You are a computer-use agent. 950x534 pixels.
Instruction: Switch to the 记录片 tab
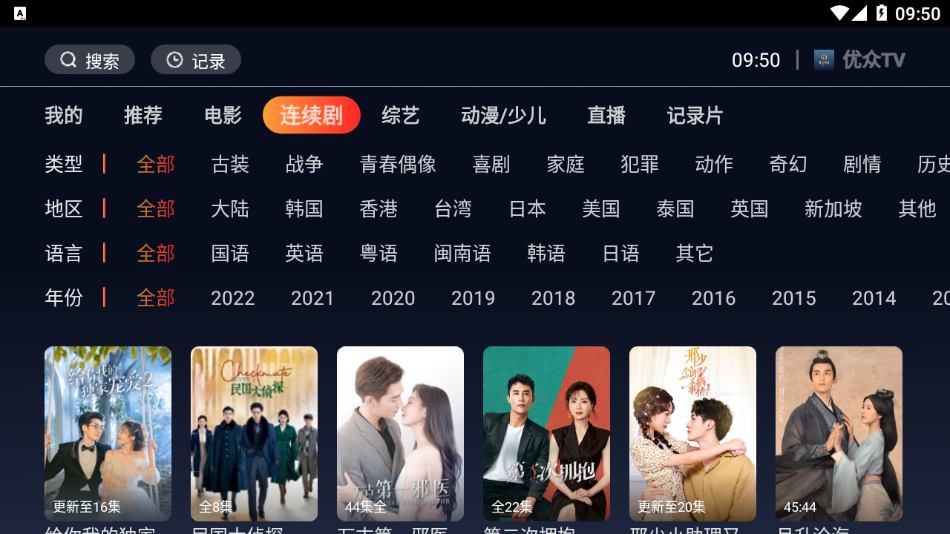[x=695, y=115]
